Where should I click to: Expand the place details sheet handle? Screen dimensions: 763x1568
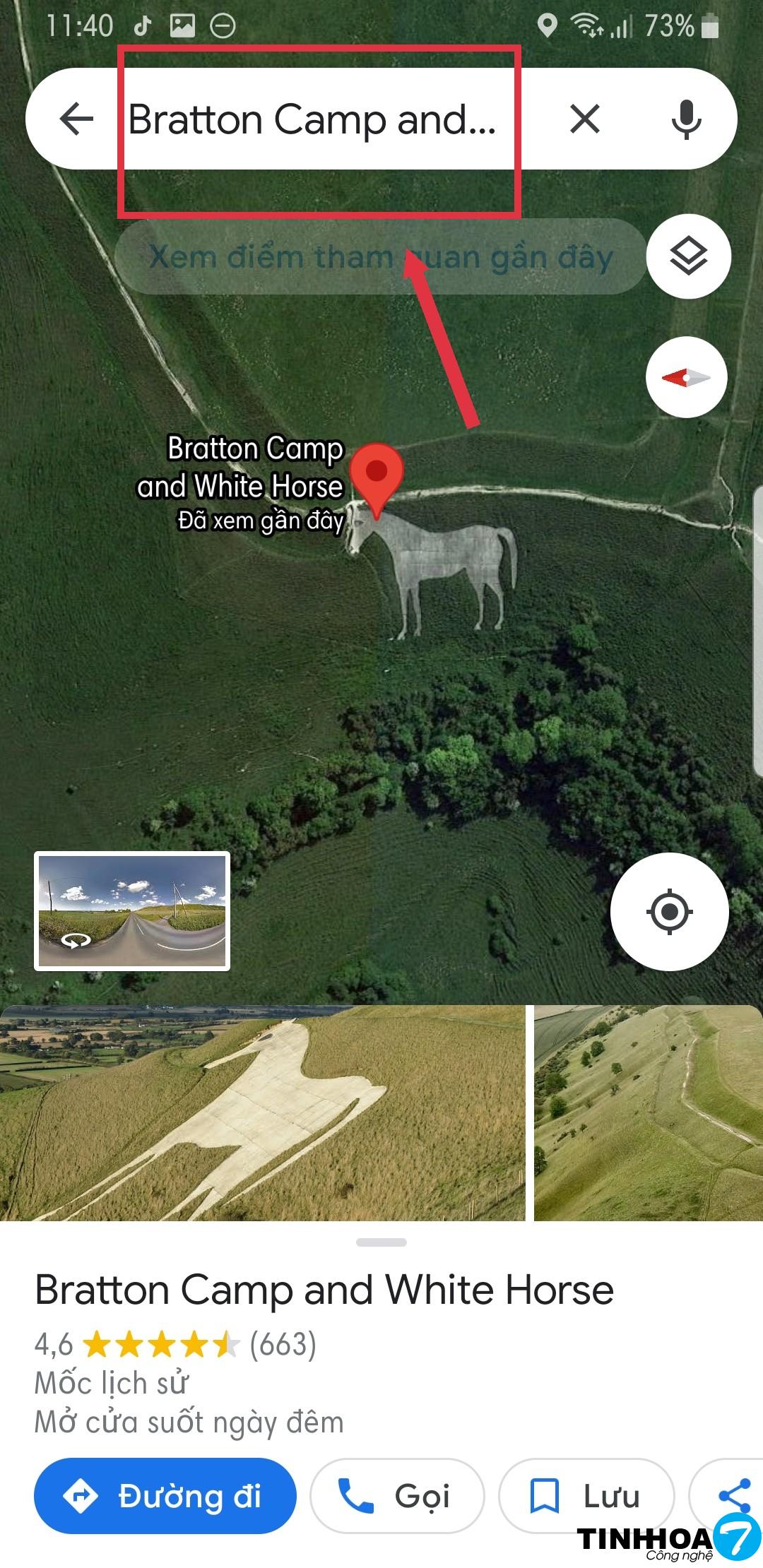pos(381,1242)
